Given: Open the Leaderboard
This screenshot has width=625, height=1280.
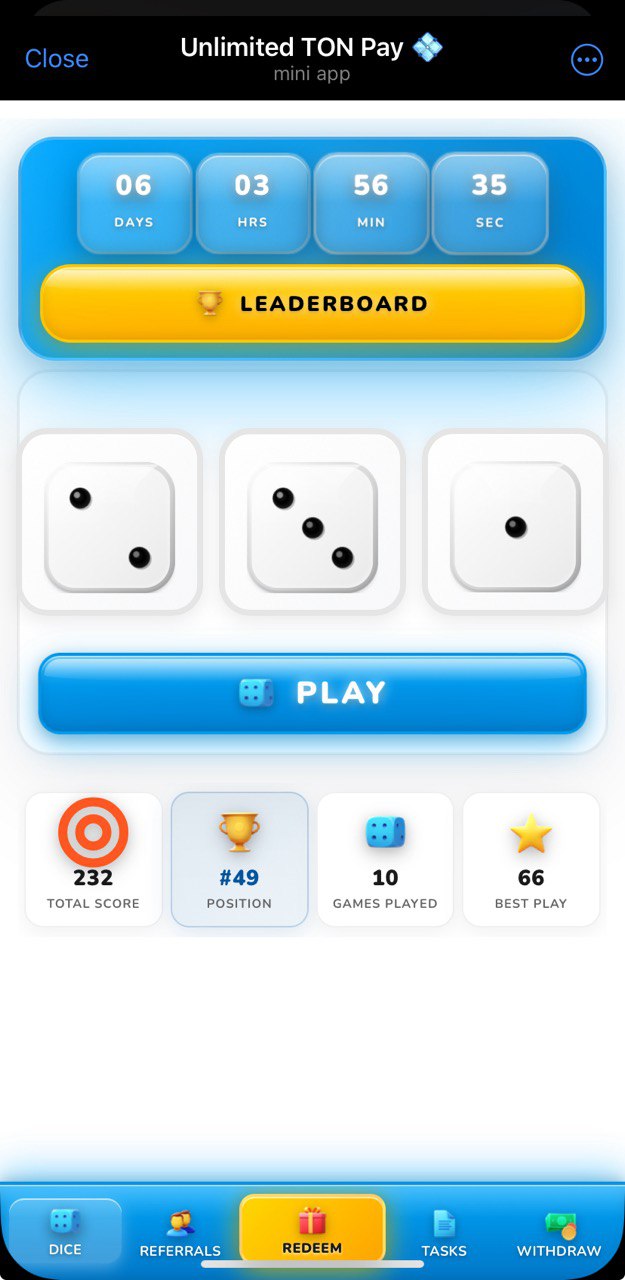Looking at the screenshot, I should (x=312, y=304).
